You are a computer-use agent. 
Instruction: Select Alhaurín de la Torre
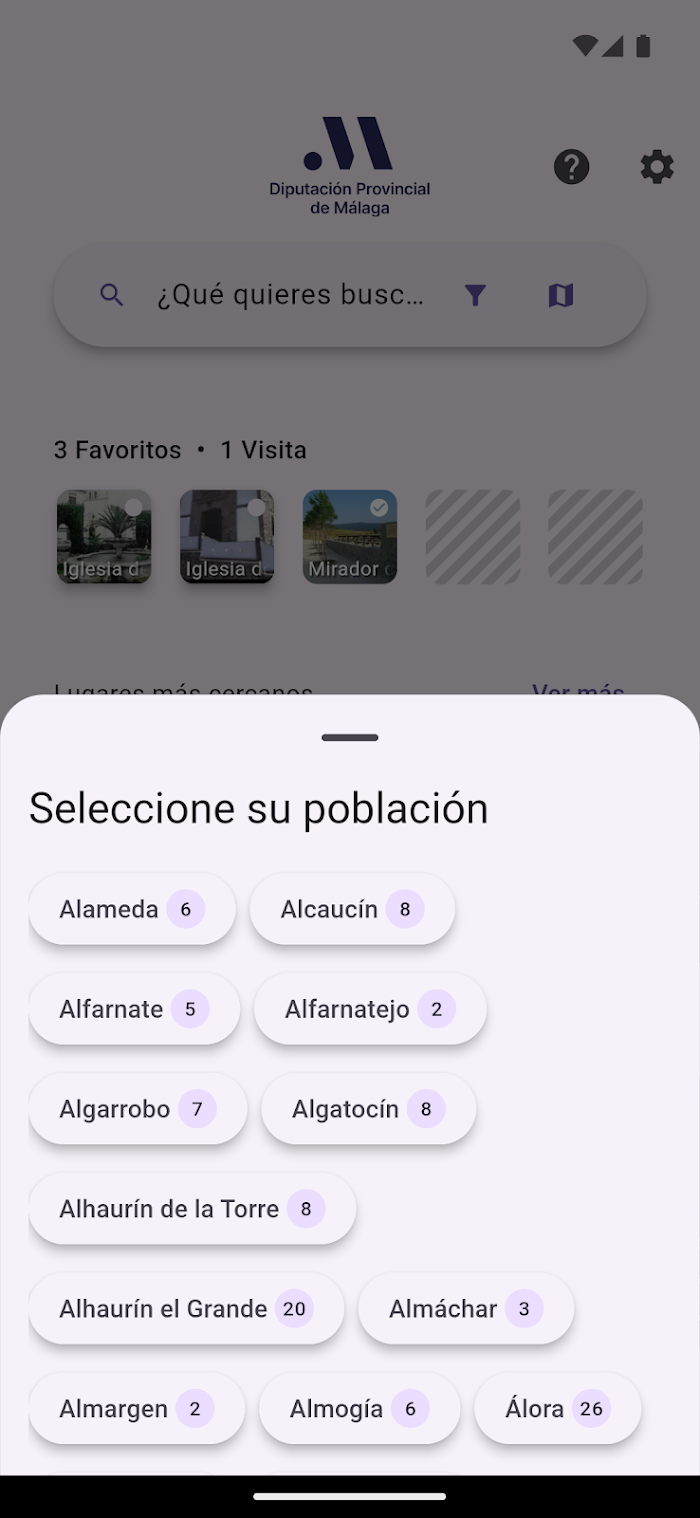192,1209
